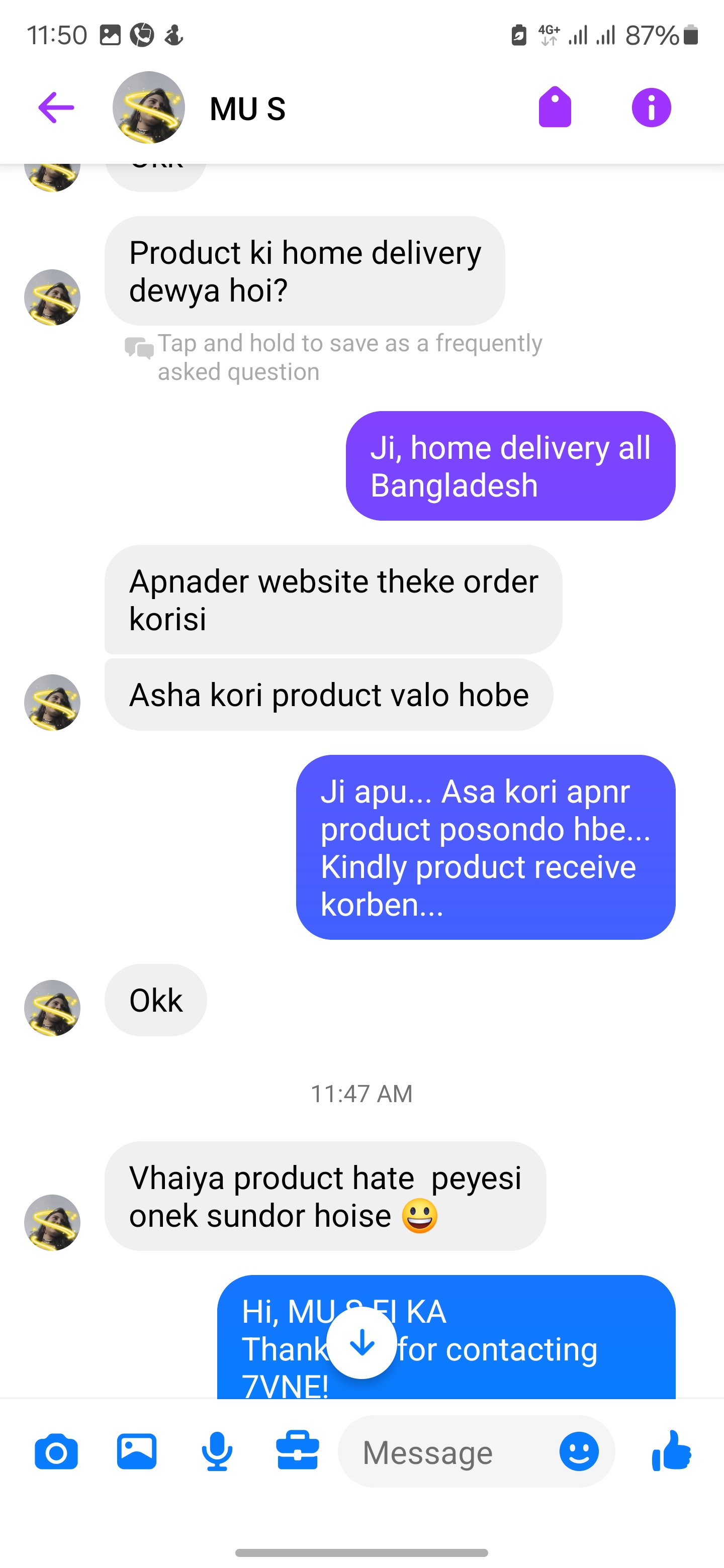Viewport: 724px width, 1568px height.
Task: Jump to latest message with down arrow
Action: (361, 1342)
